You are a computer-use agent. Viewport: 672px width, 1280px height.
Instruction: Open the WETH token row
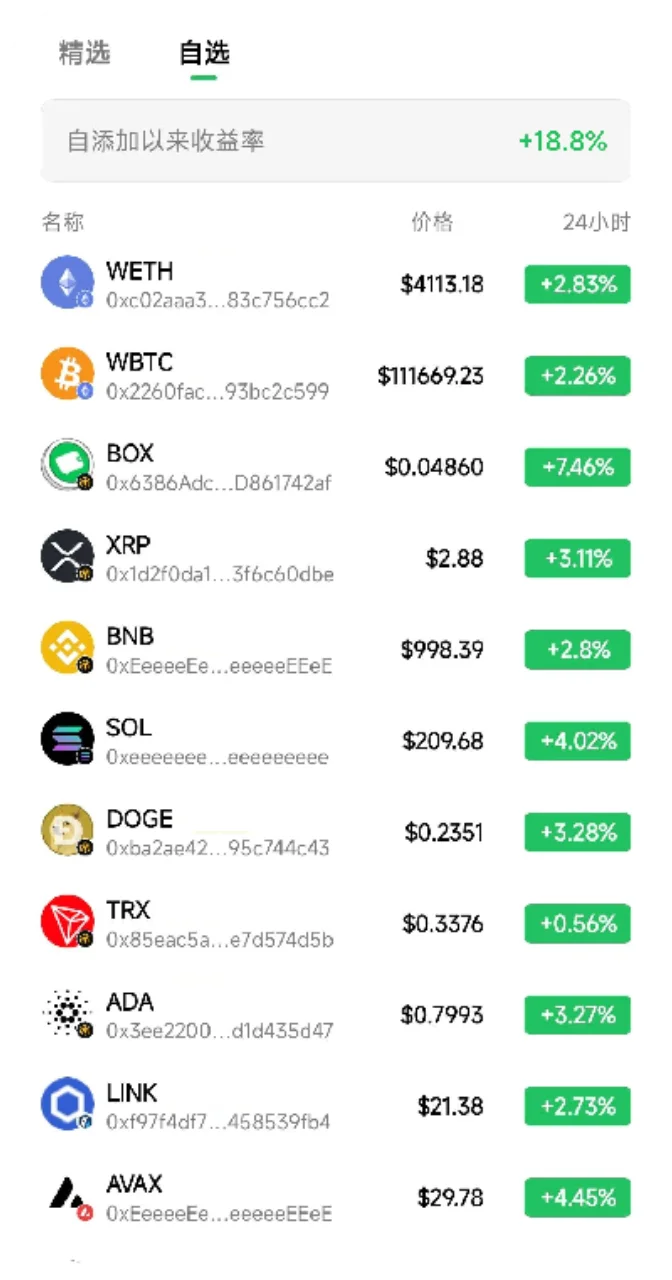tap(335, 285)
